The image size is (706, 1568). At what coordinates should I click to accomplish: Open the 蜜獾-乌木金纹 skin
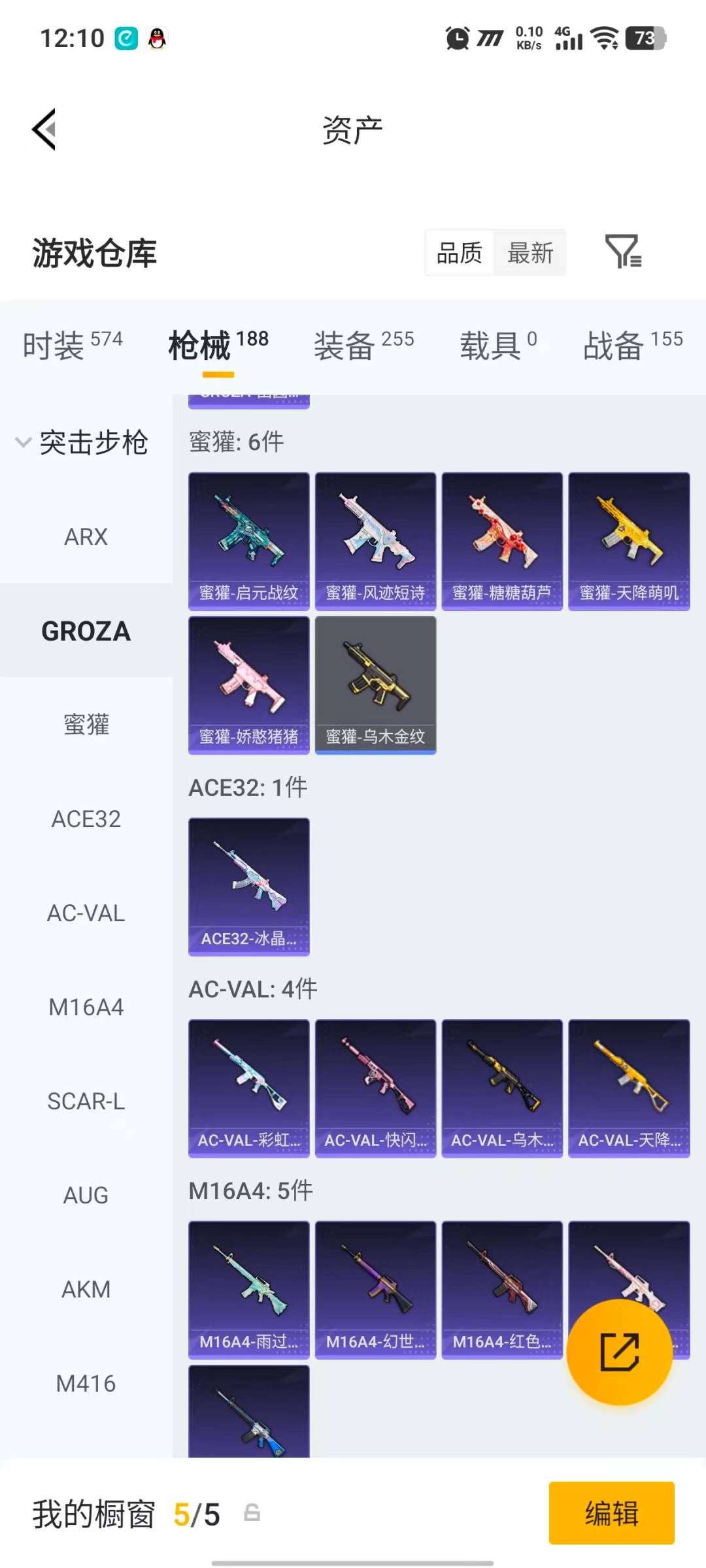point(375,685)
